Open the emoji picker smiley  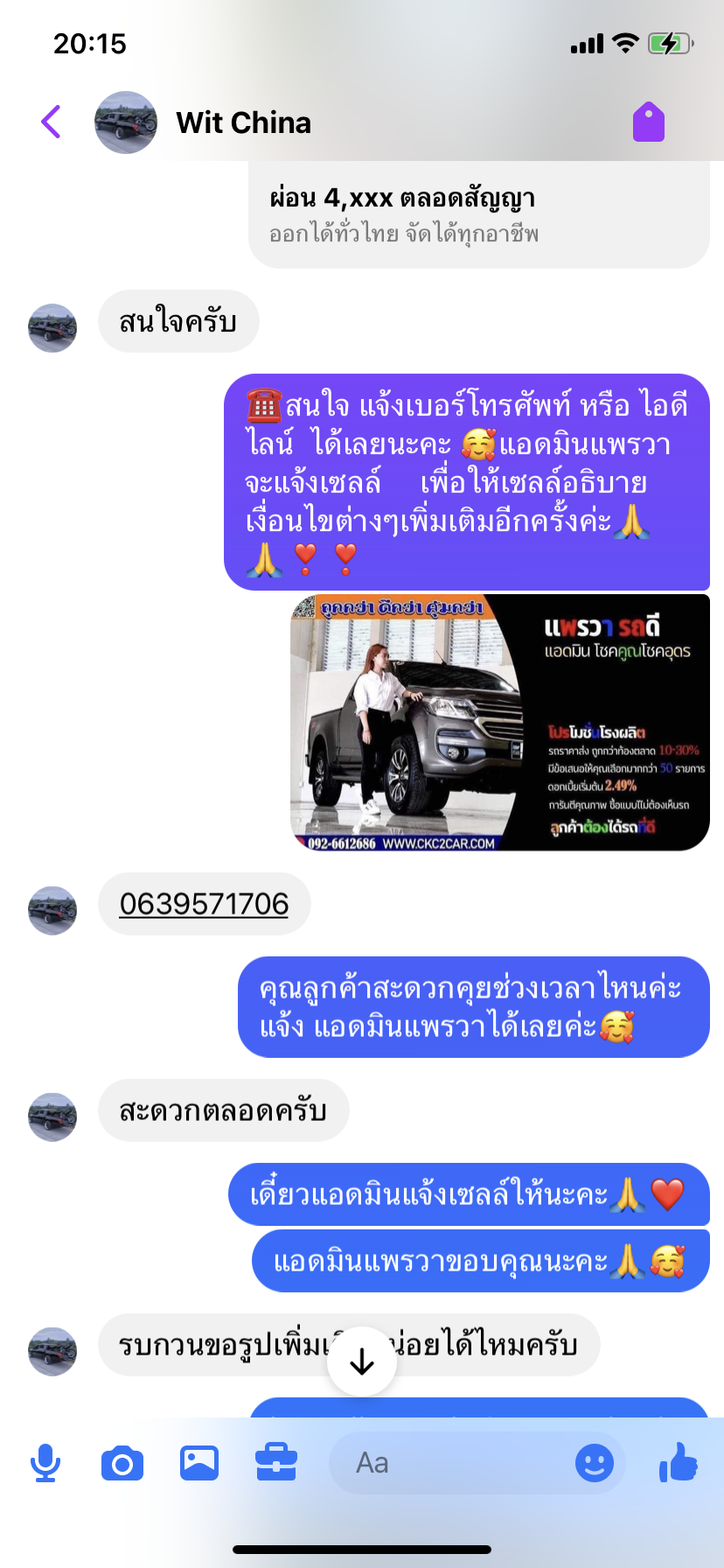click(595, 1463)
